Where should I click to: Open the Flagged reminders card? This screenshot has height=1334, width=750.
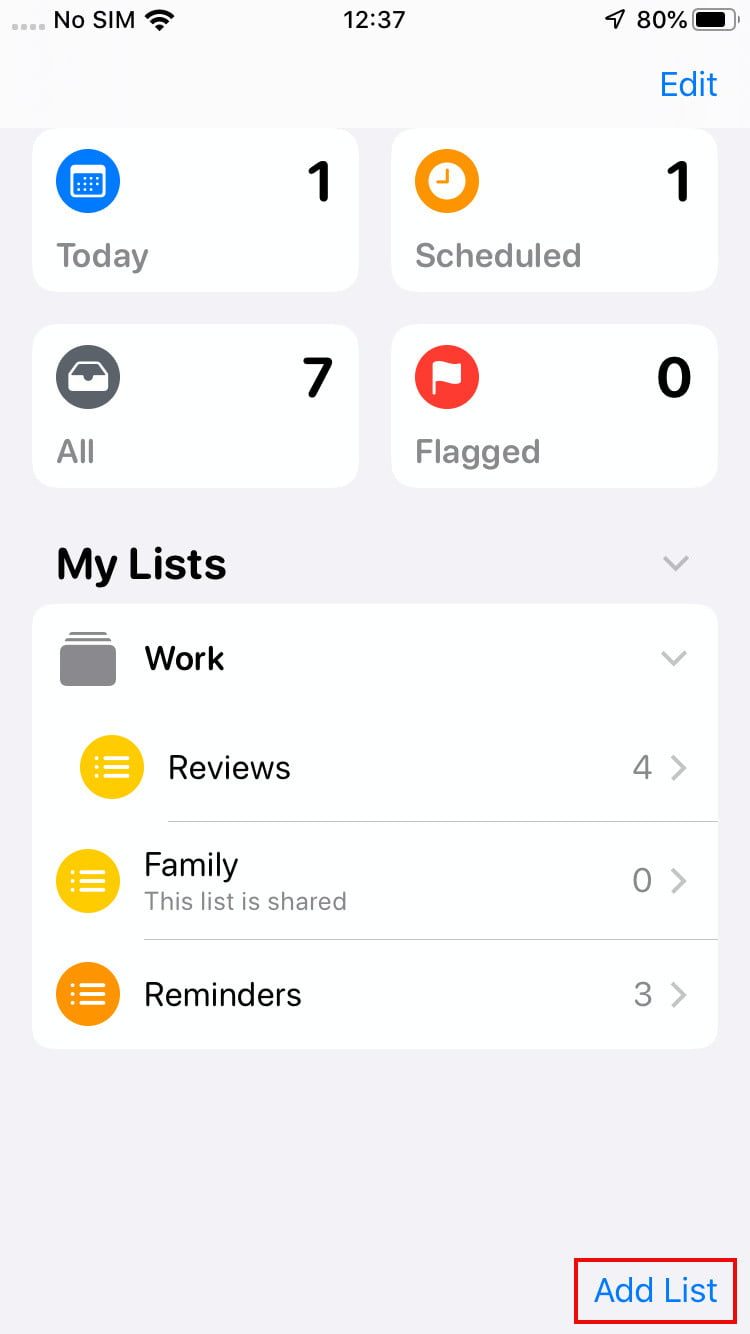coord(554,406)
